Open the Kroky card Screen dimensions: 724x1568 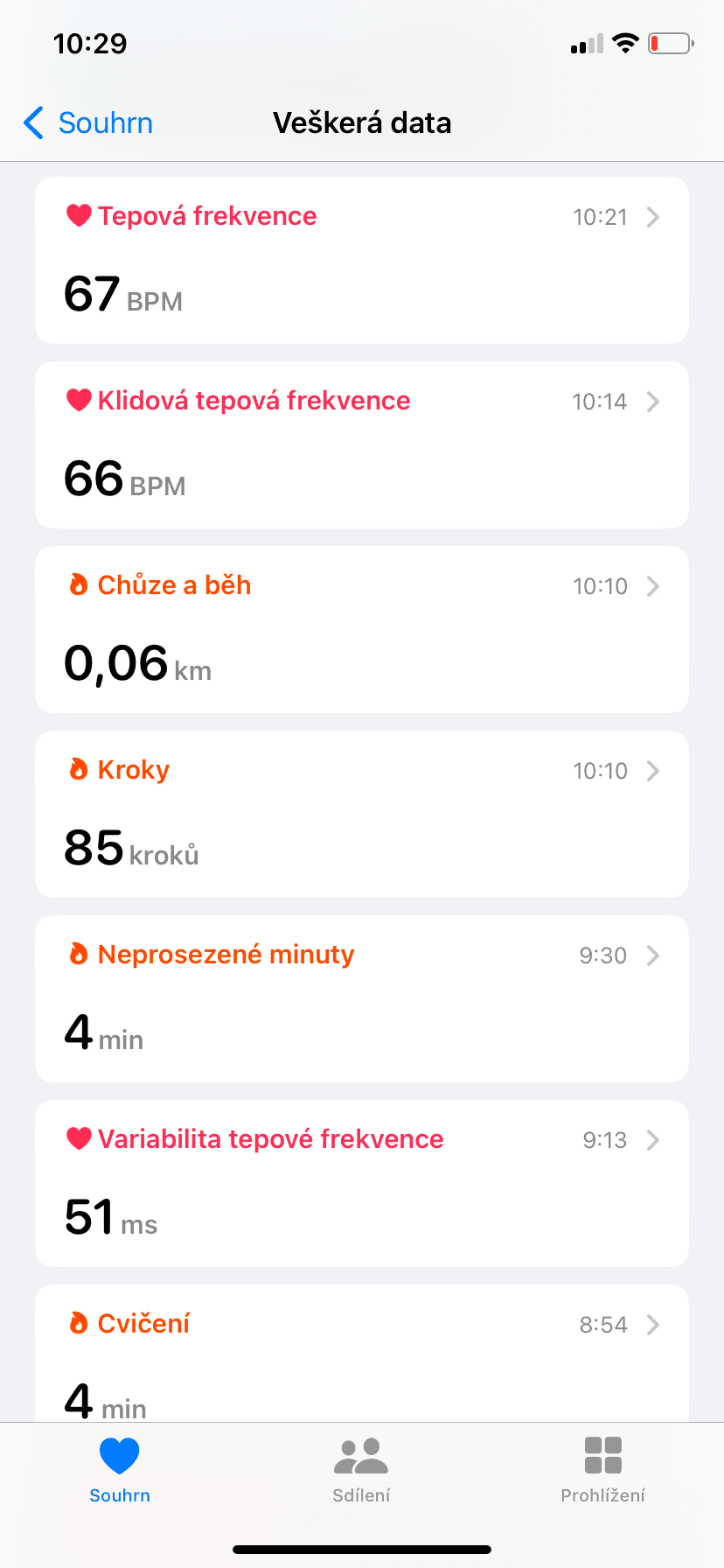tap(361, 814)
